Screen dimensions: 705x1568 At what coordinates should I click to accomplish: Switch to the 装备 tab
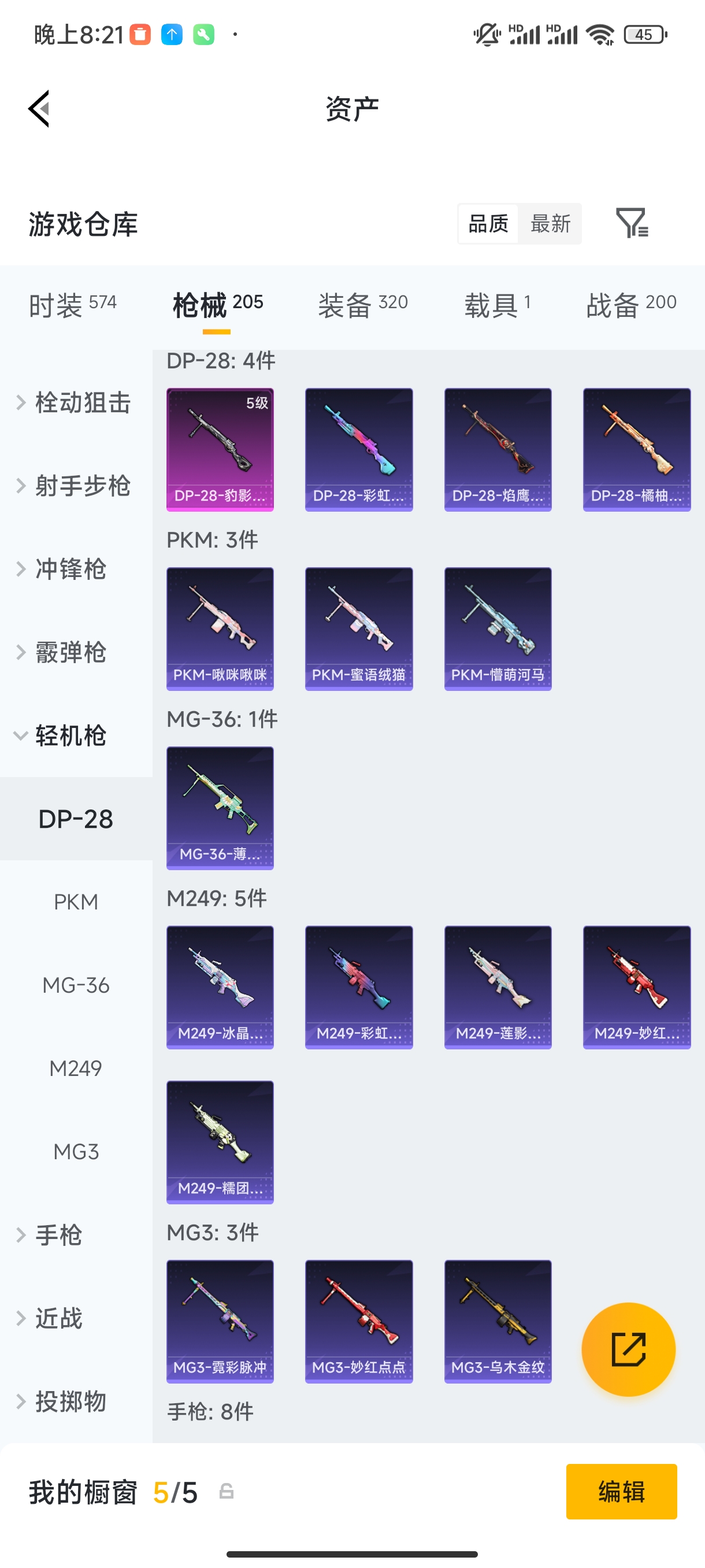tap(362, 304)
